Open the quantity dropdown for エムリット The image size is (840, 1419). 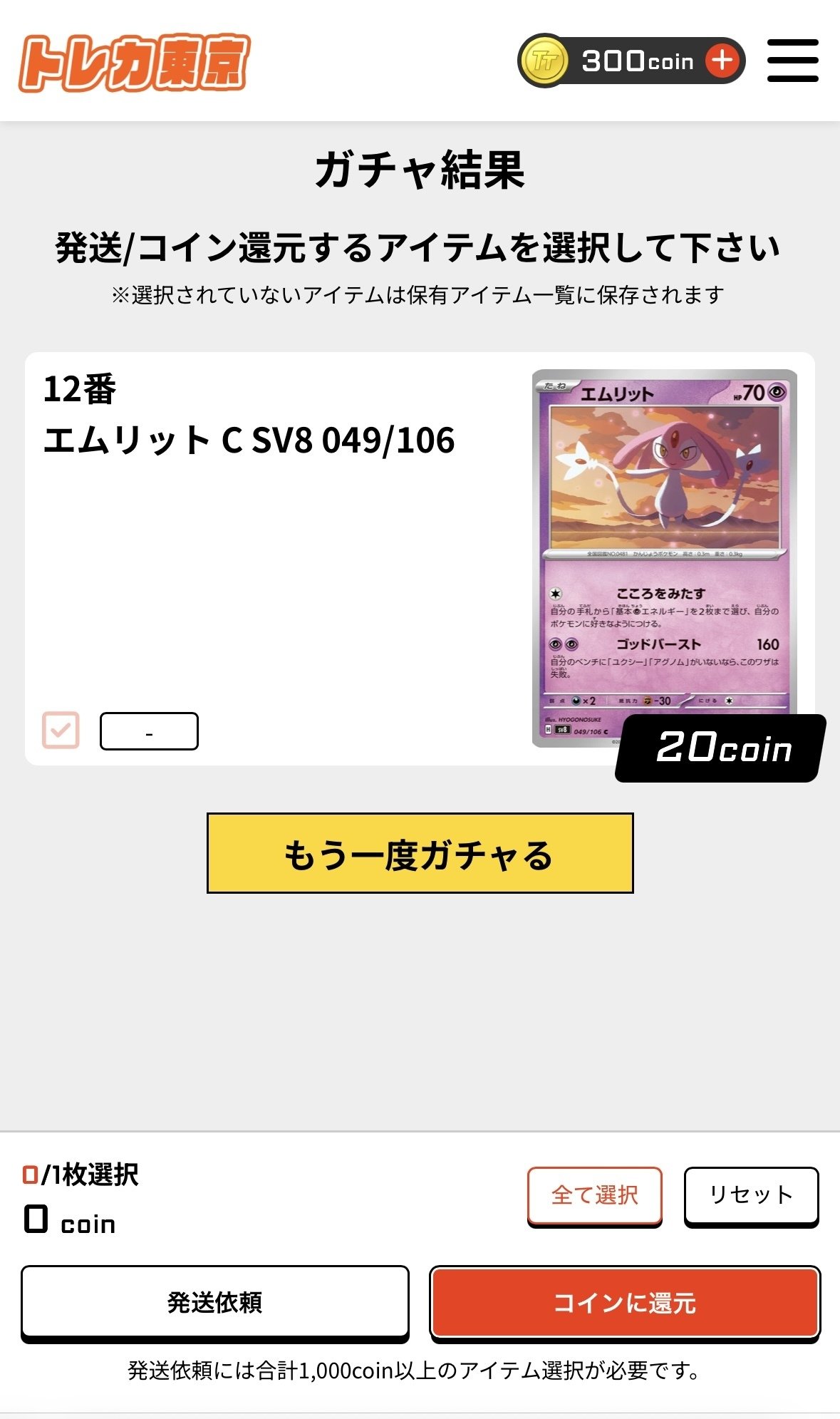(149, 731)
